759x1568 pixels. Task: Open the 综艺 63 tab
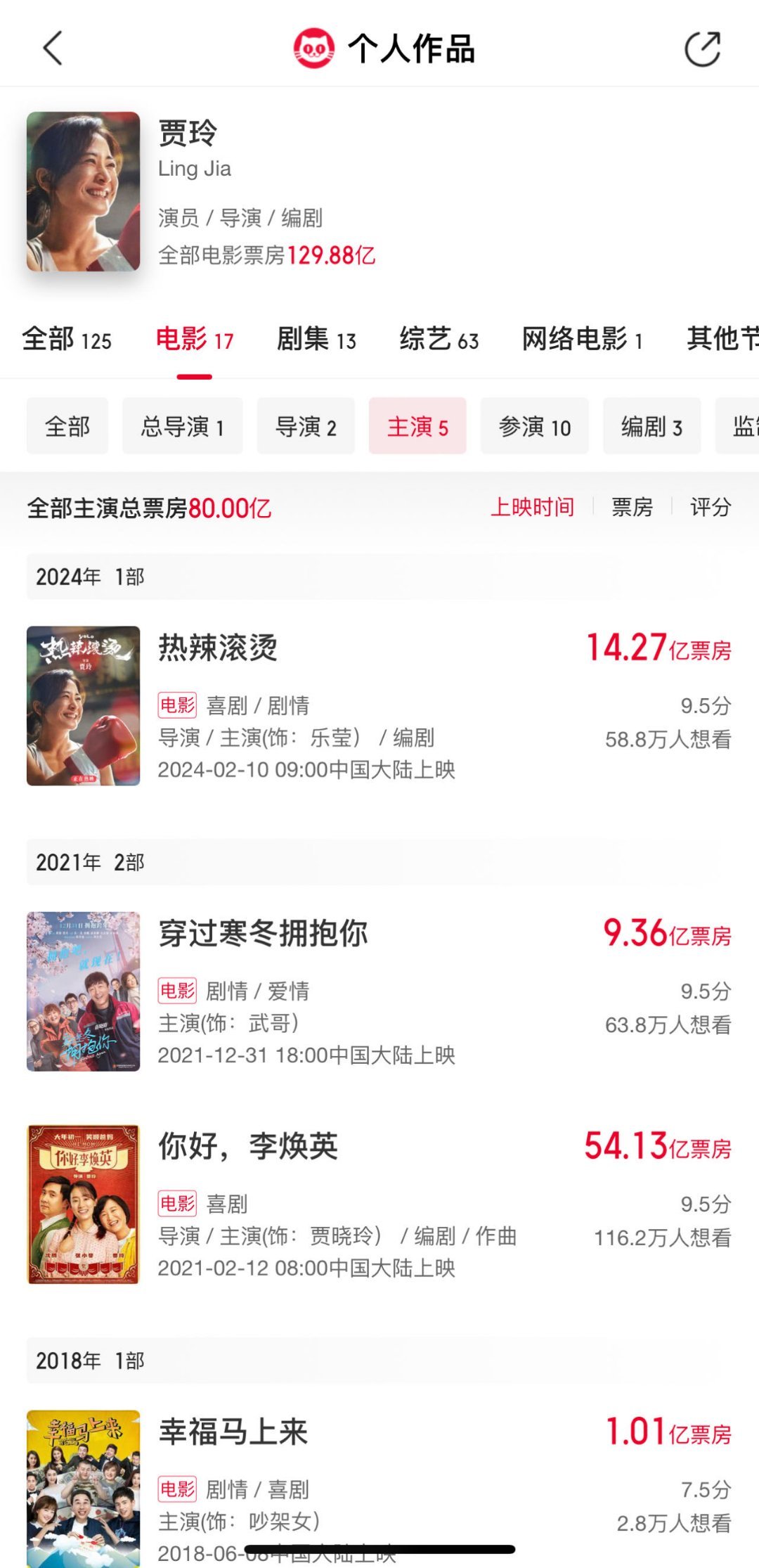pos(439,340)
